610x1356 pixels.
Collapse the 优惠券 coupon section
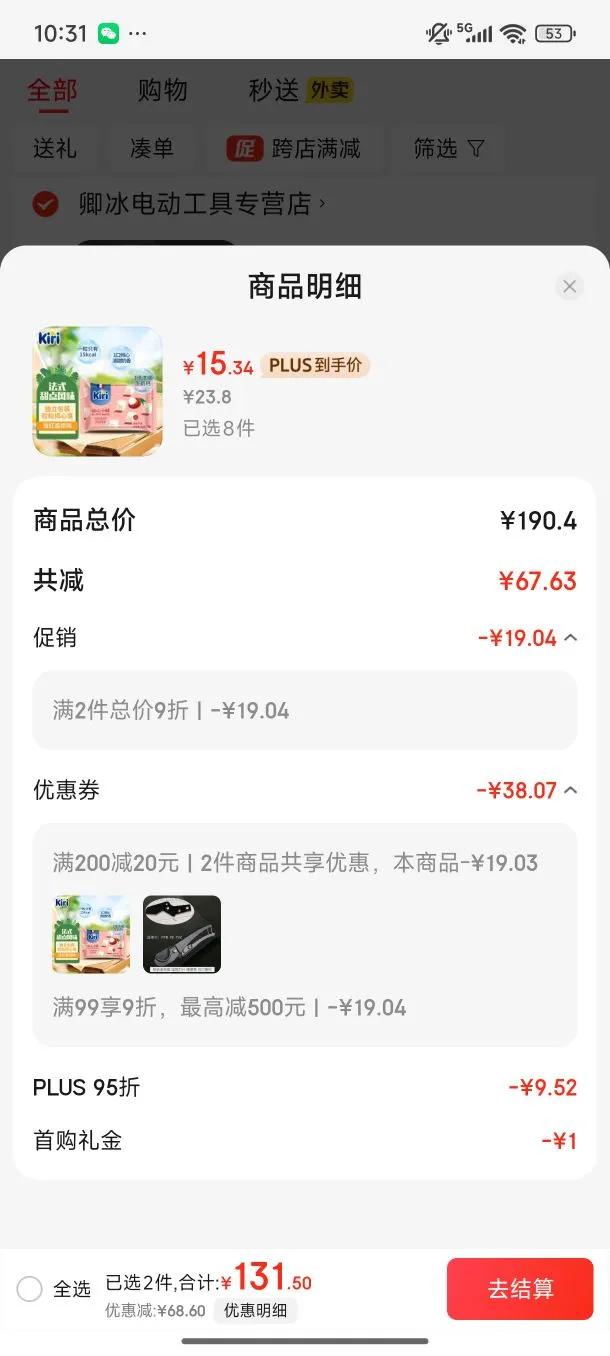tap(570, 790)
